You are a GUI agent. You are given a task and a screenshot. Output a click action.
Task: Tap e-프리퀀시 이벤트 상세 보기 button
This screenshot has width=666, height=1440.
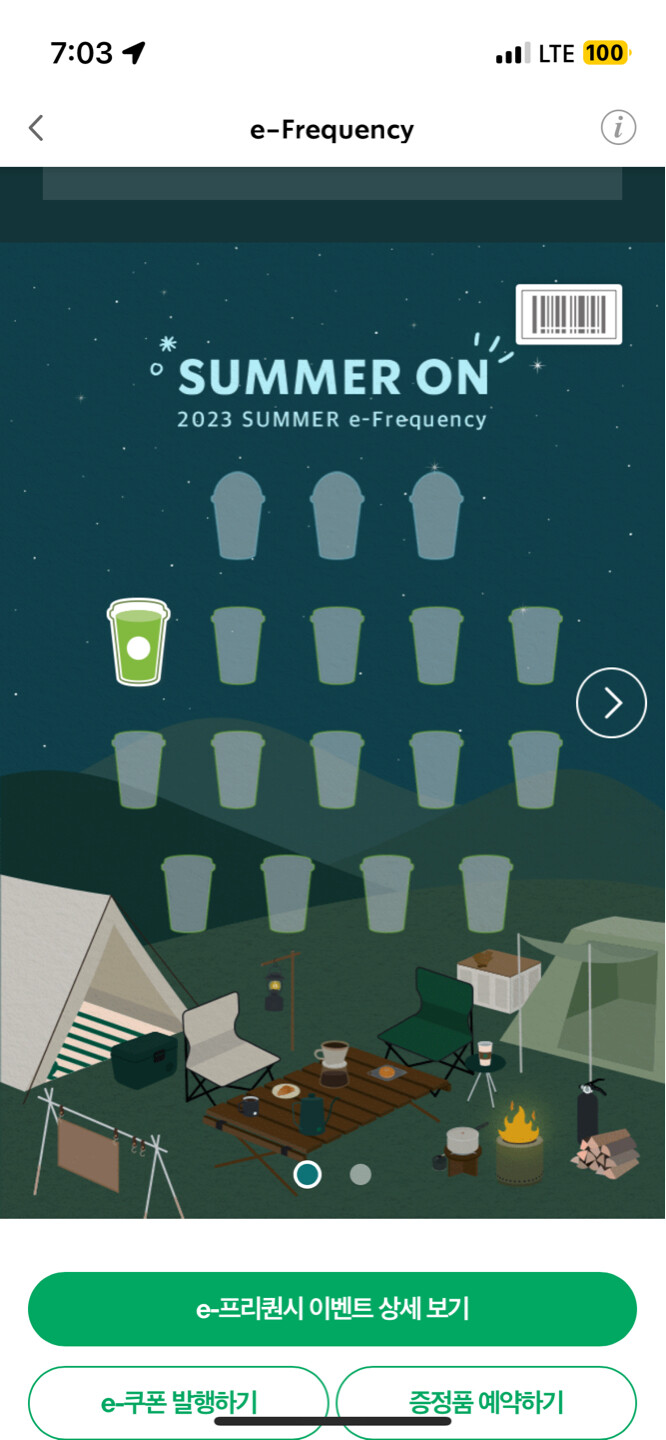coord(332,1308)
